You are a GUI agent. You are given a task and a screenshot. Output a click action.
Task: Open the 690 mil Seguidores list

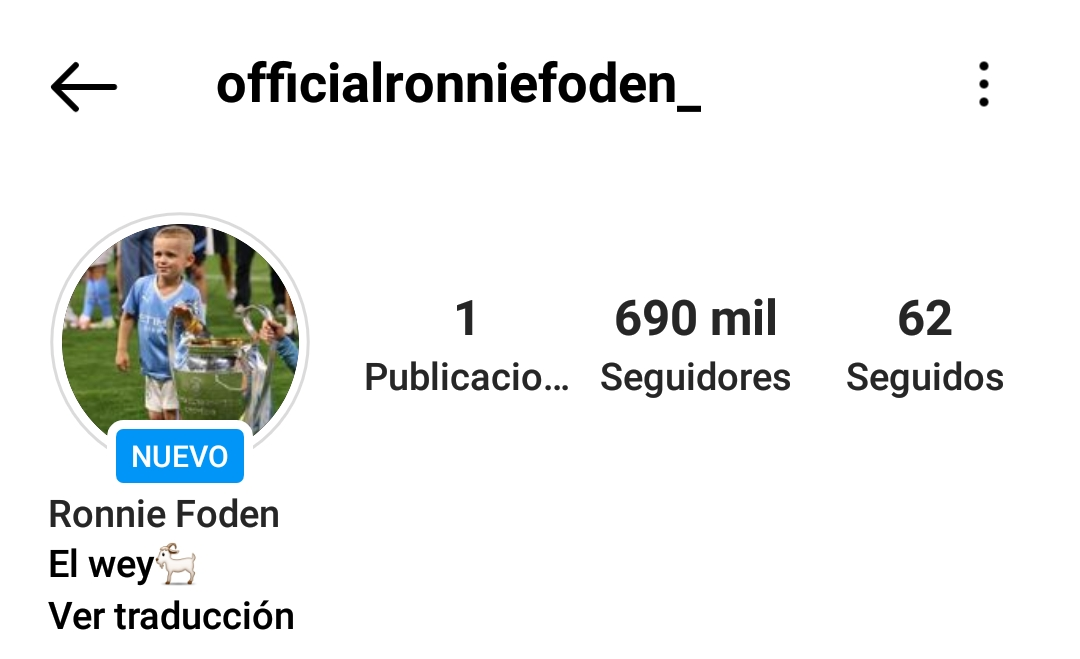coord(695,346)
